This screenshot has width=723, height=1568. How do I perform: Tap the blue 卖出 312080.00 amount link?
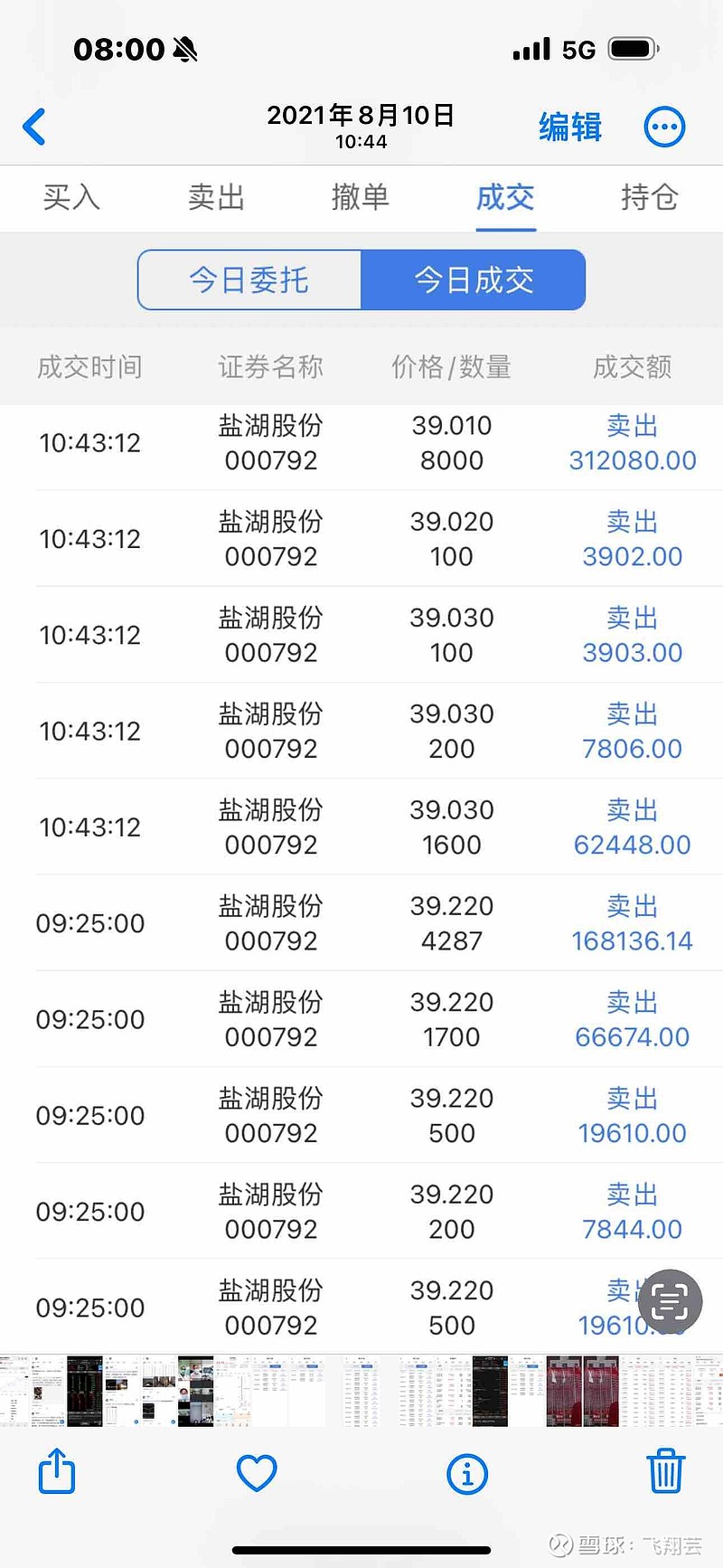coord(632,460)
